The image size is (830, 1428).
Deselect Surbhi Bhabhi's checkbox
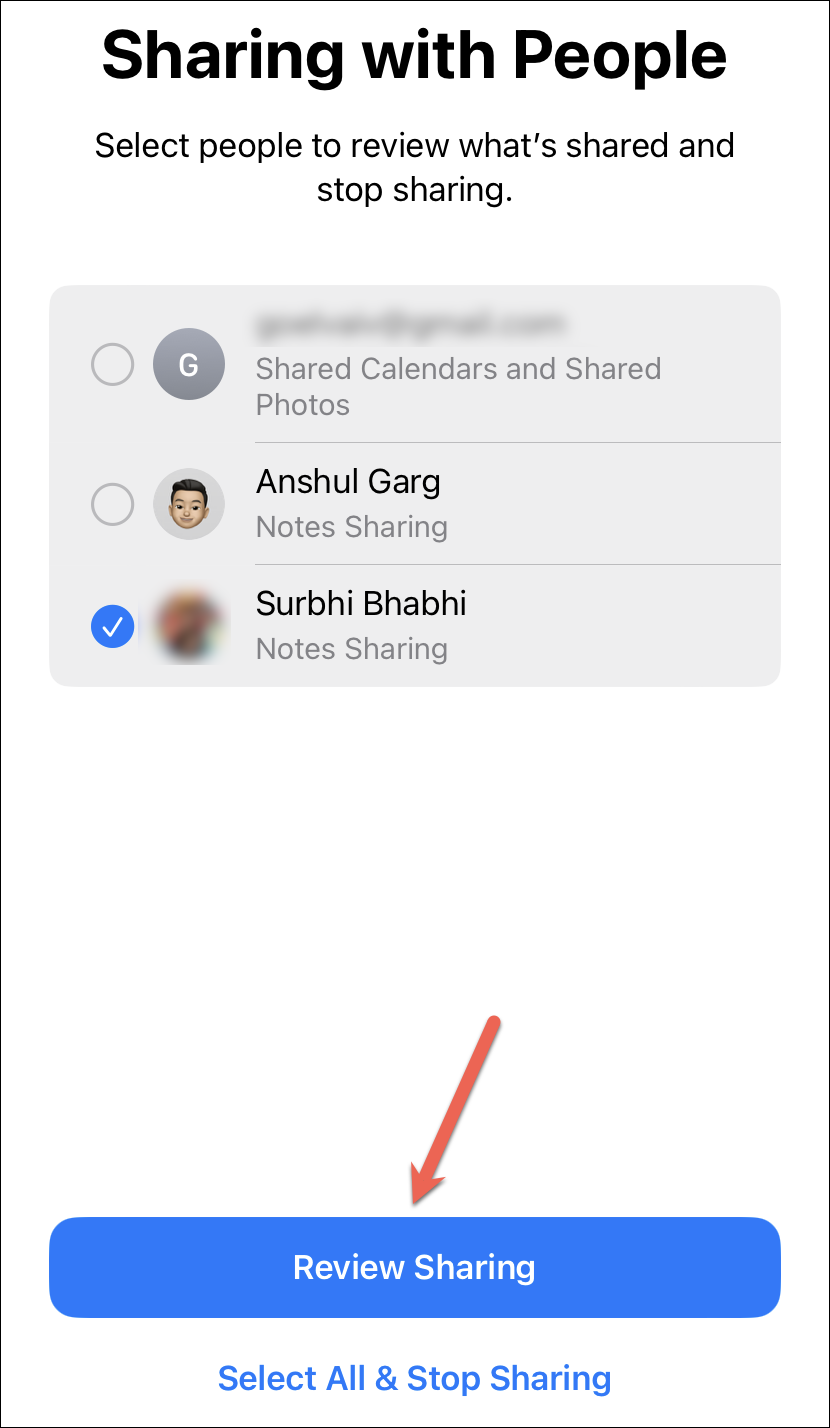pyautogui.click(x=112, y=627)
